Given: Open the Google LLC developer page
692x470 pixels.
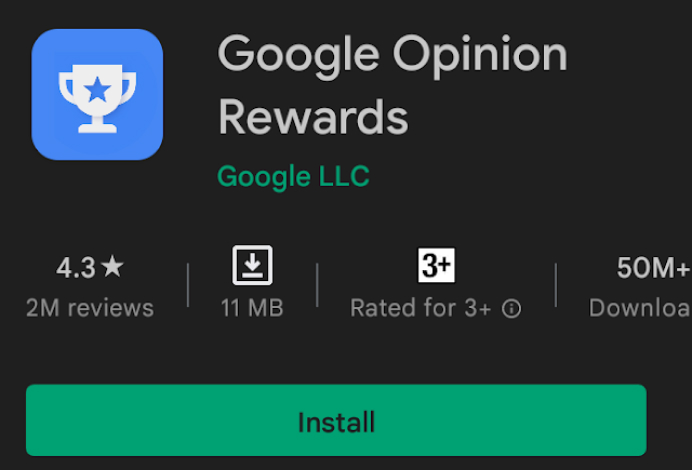Looking at the screenshot, I should 293,177.
